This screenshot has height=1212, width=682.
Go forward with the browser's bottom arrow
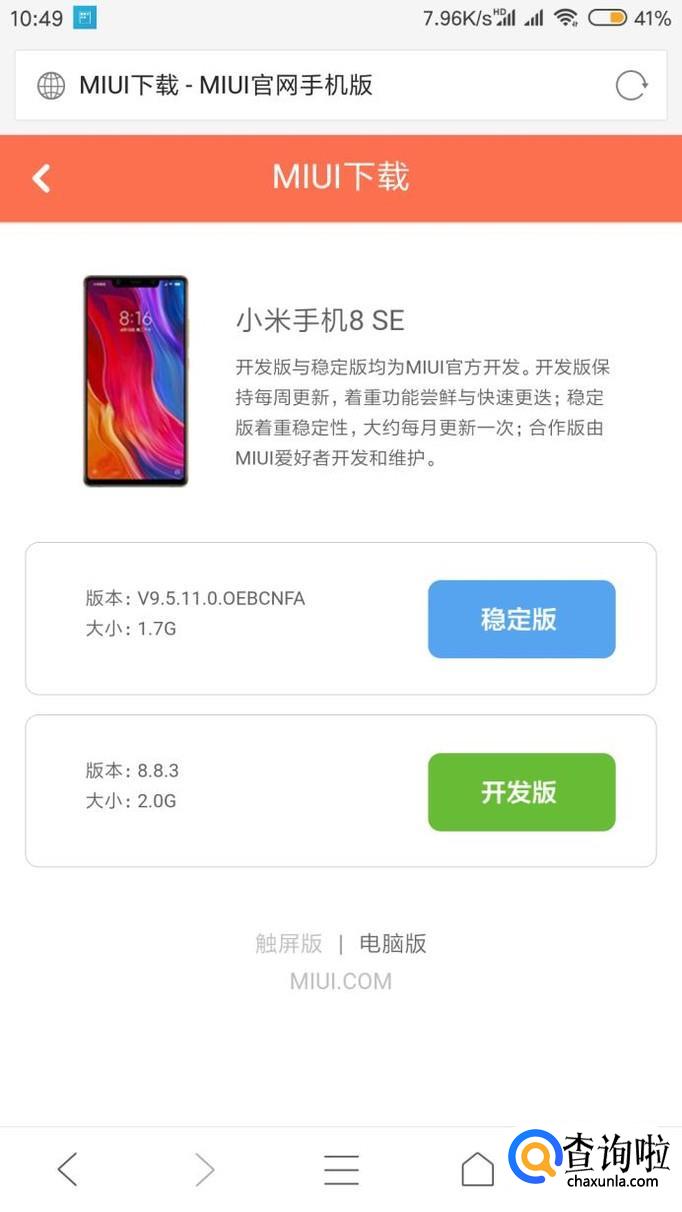(204, 1168)
